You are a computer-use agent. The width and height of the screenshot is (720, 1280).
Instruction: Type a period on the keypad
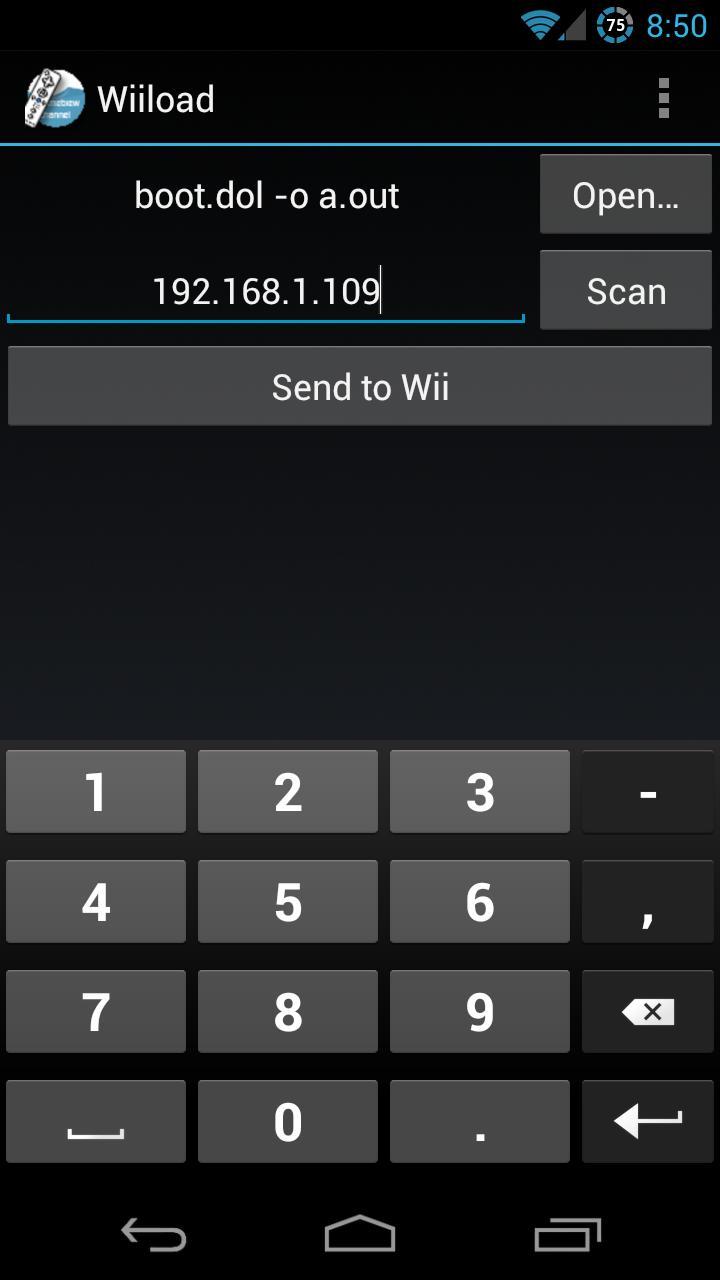[480, 1121]
